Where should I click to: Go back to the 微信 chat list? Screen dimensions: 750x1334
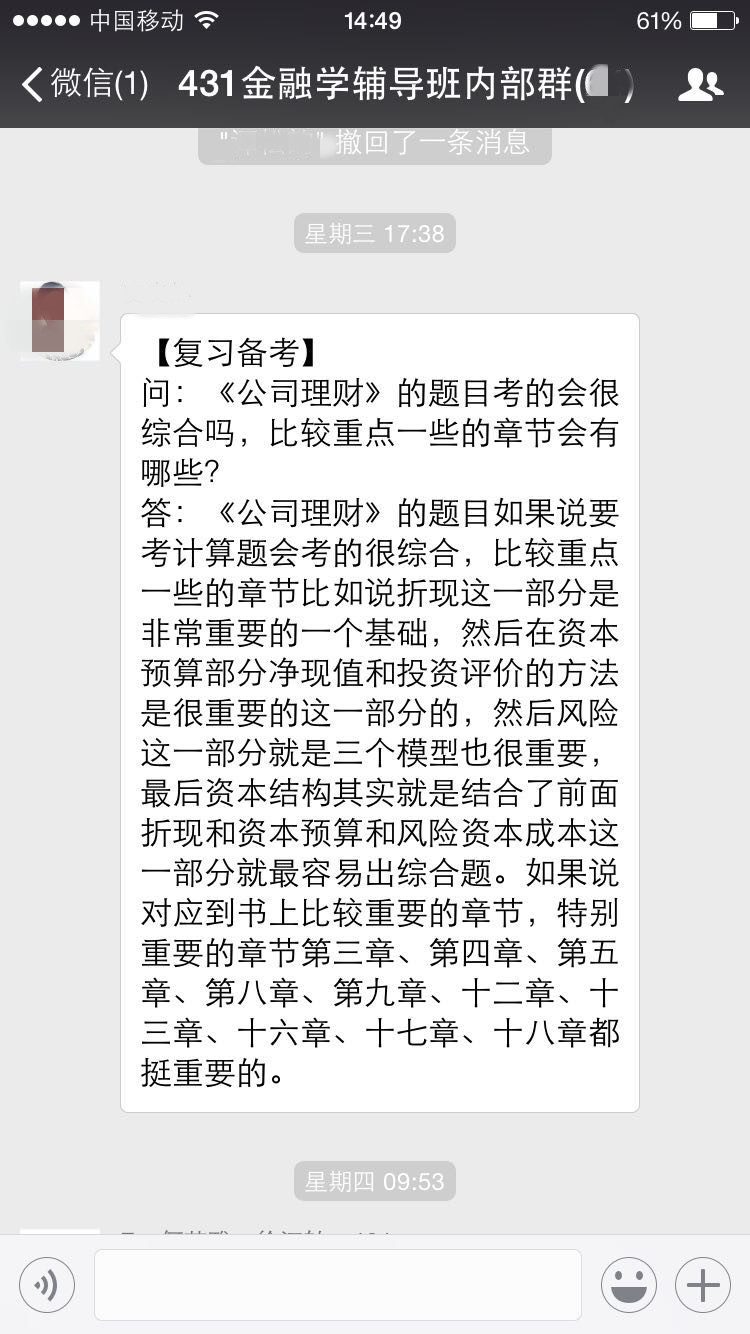pos(85,84)
